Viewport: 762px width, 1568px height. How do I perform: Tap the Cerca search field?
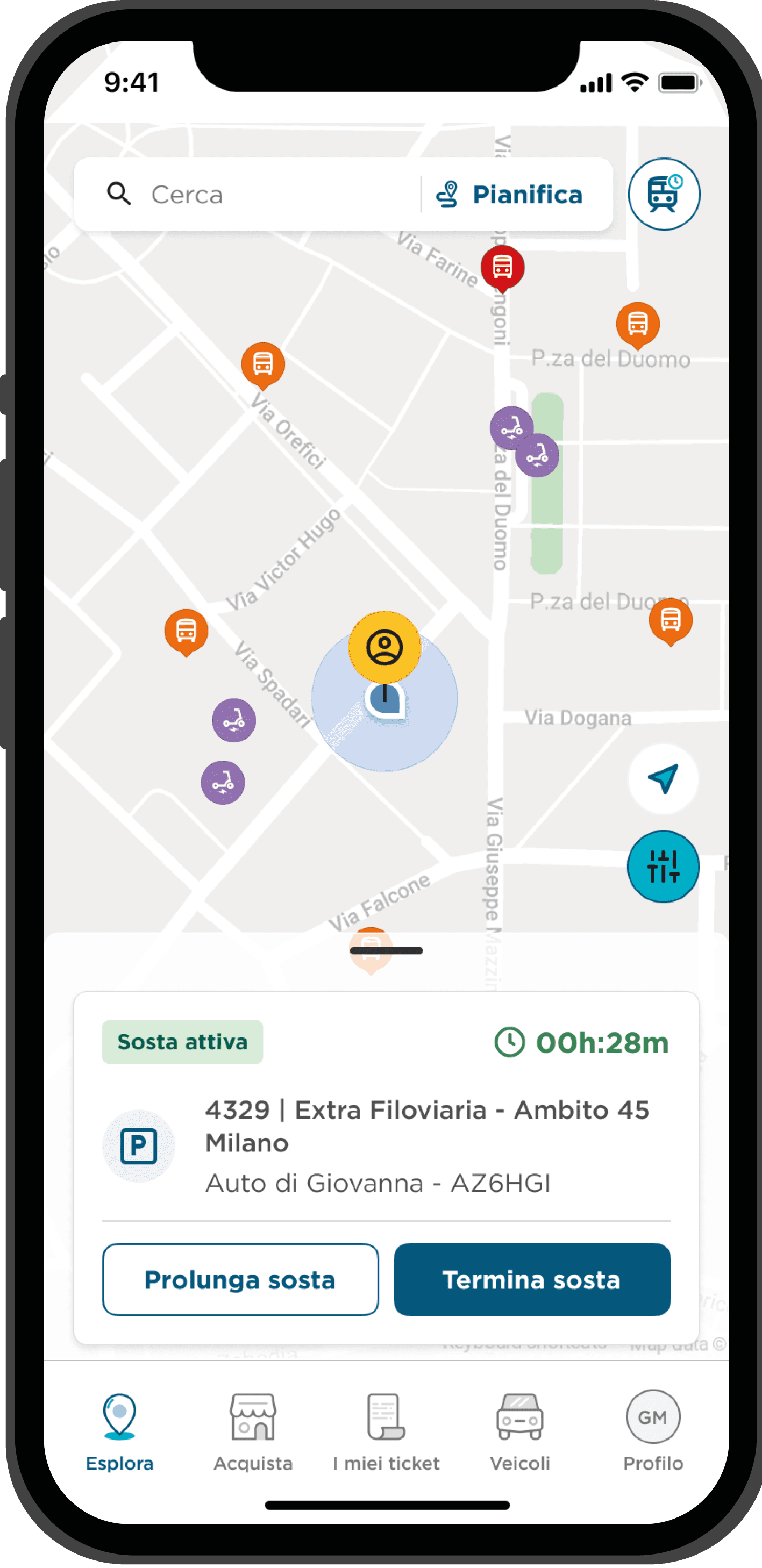[247, 194]
